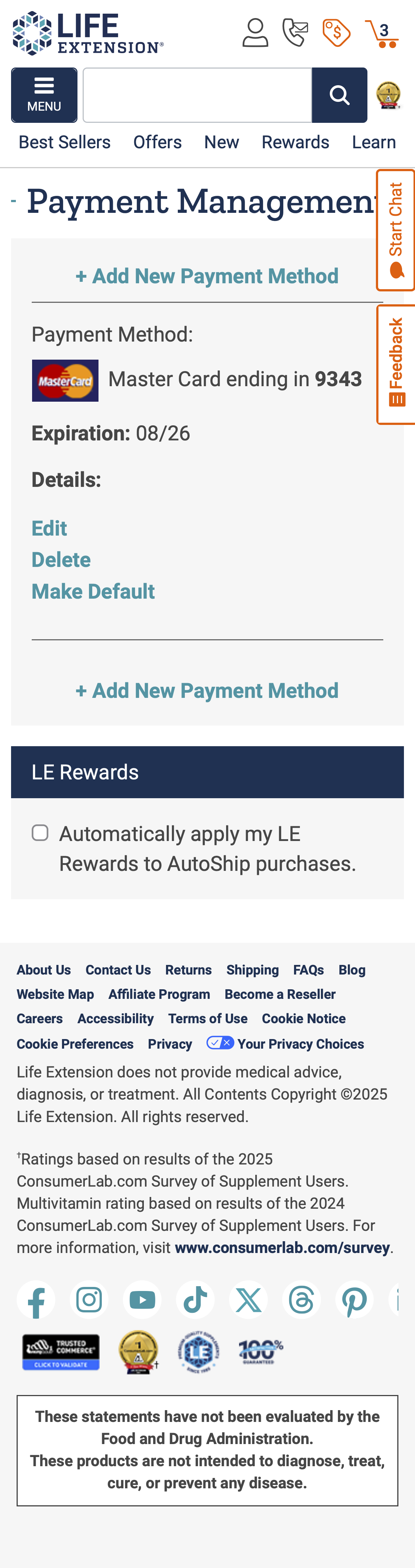Viewport: 415px width, 1568px height.
Task: Open Your Privacy Choices link
Action: pyautogui.click(x=300, y=1044)
